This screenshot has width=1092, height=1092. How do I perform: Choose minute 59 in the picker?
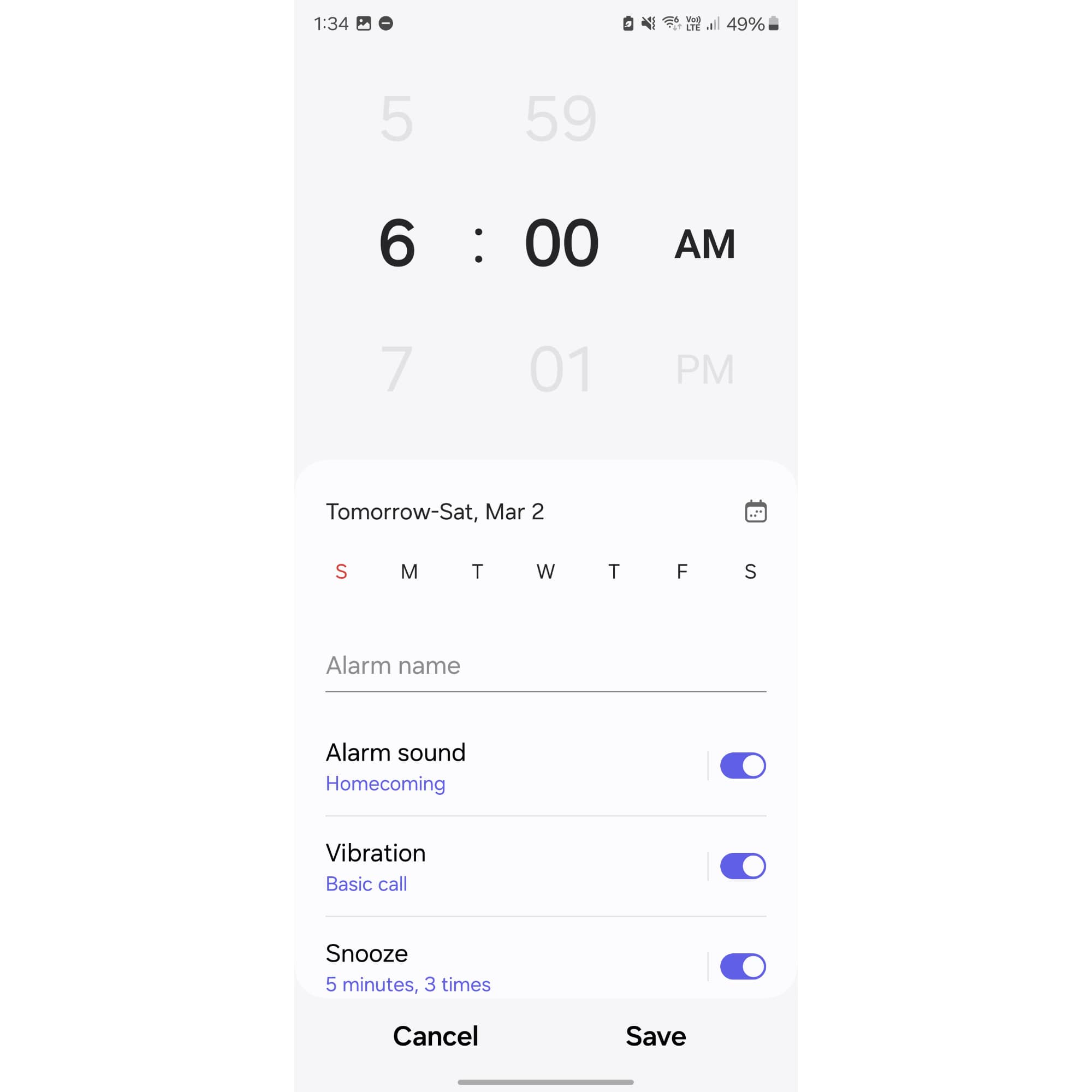[x=561, y=118]
